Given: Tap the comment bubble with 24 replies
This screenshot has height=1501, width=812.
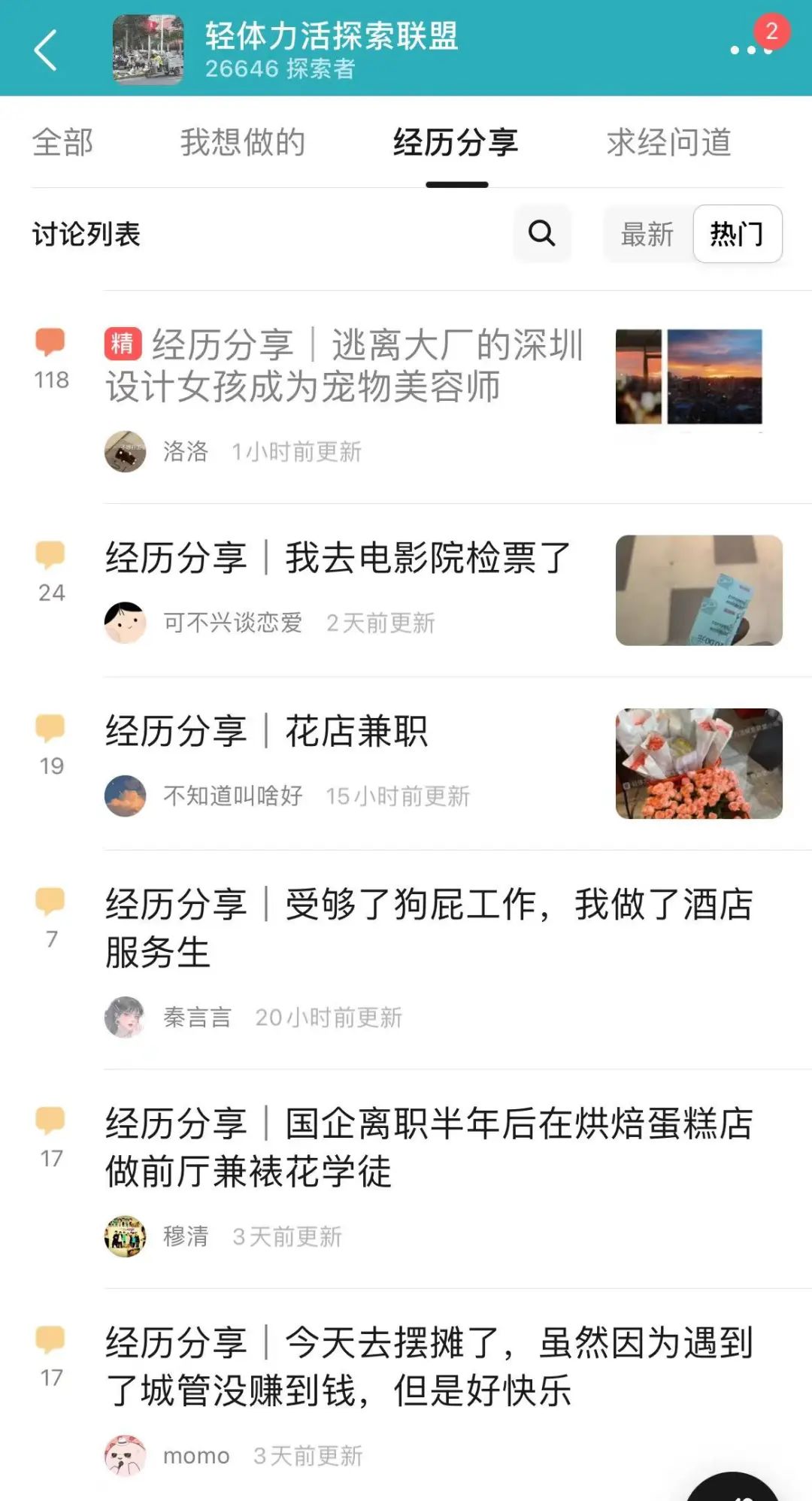Looking at the screenshot, I should (50, 568).
